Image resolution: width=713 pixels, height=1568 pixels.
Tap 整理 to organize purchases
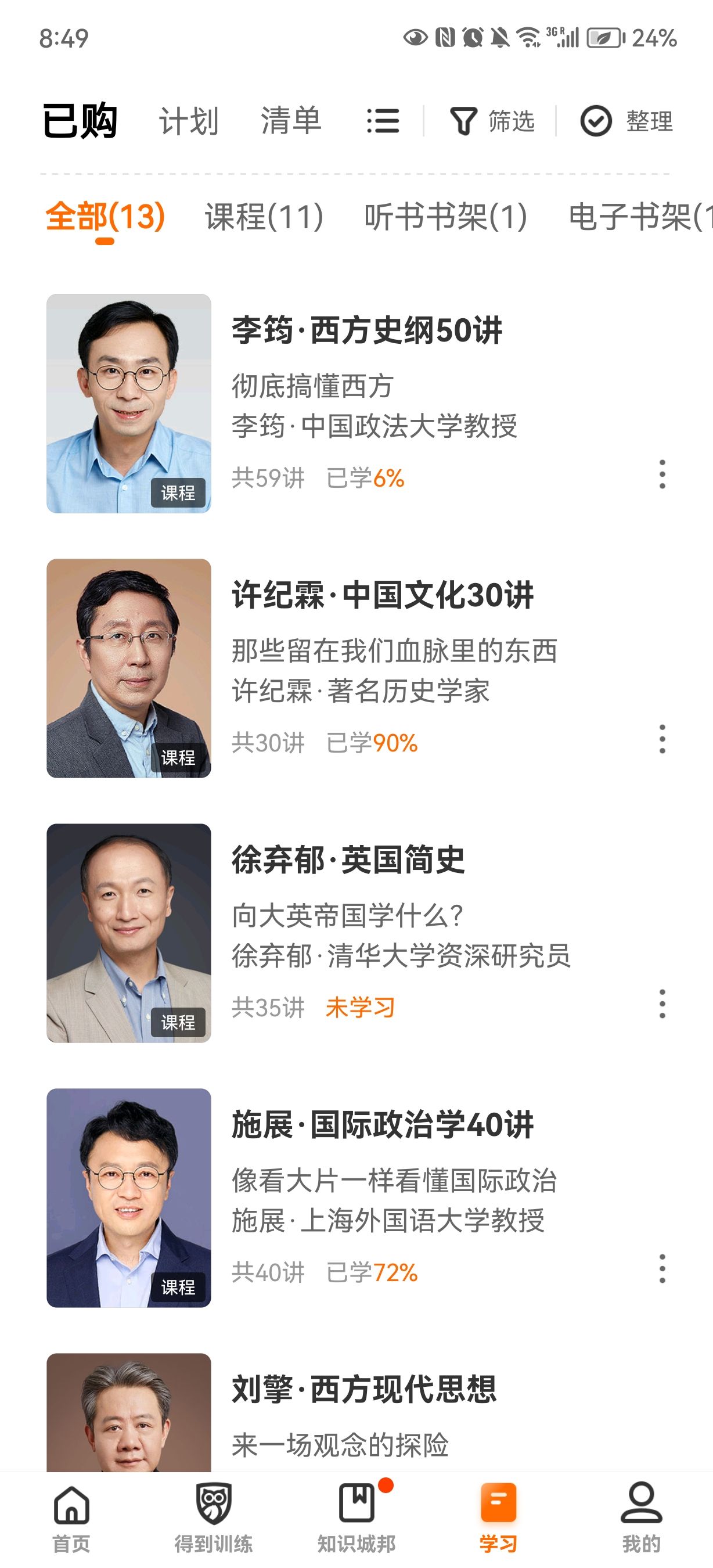pyautogui.click(x=626, y=121)
